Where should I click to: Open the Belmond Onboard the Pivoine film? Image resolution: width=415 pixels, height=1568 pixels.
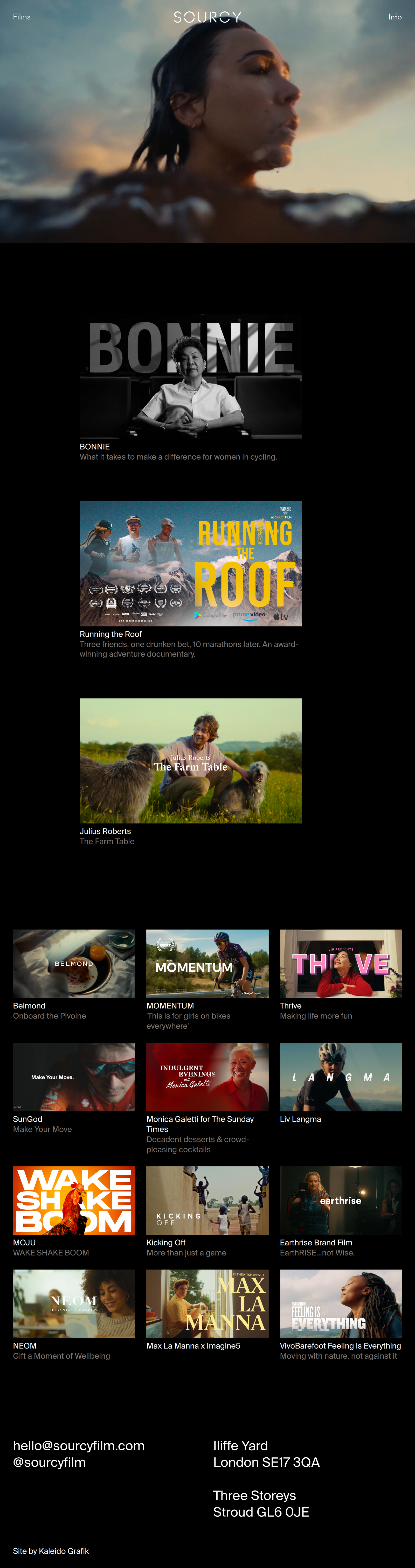coord(74,963)
